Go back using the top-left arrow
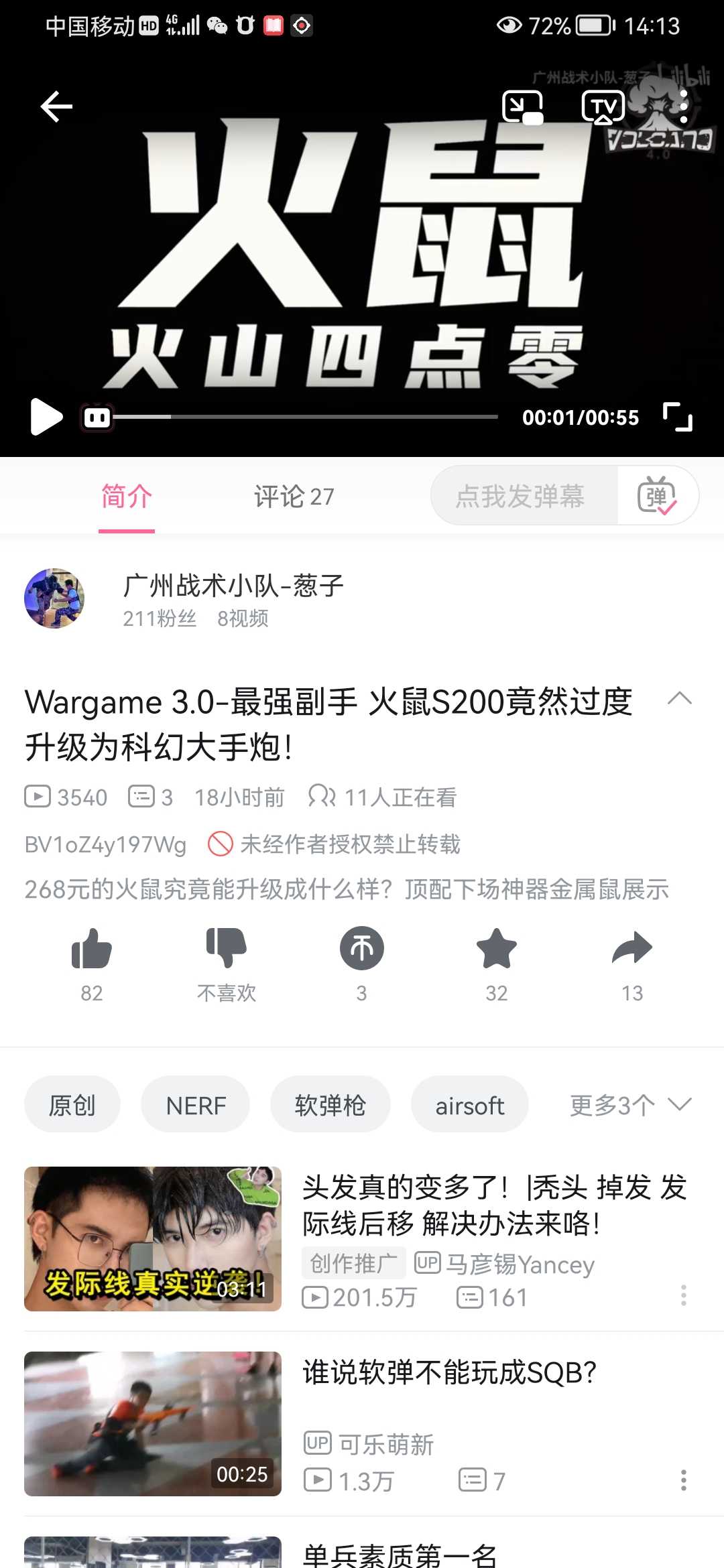Image resolution: width=724 pixels, height=1568 pixels. [56, 107]
